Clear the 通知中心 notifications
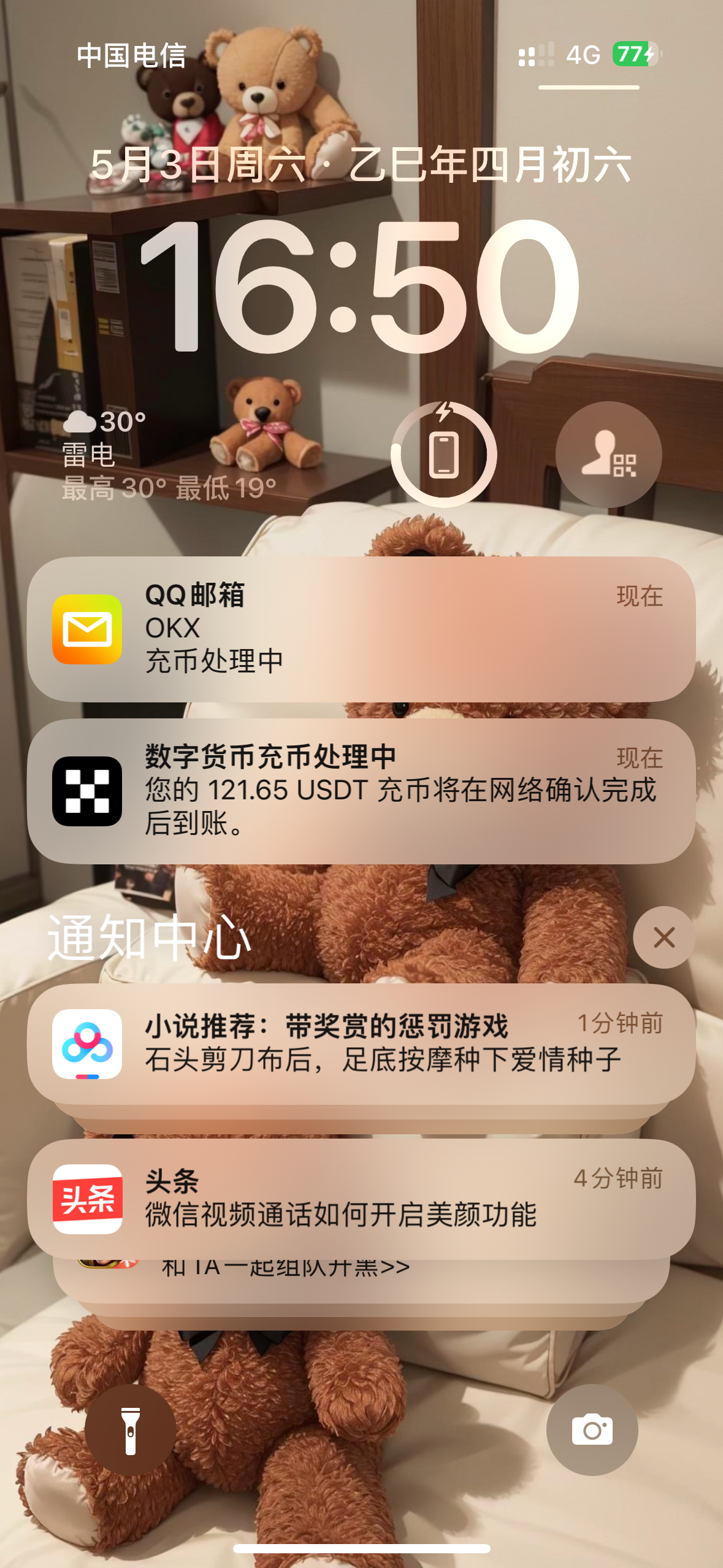 pyautogui.click(x=664, y=937)
